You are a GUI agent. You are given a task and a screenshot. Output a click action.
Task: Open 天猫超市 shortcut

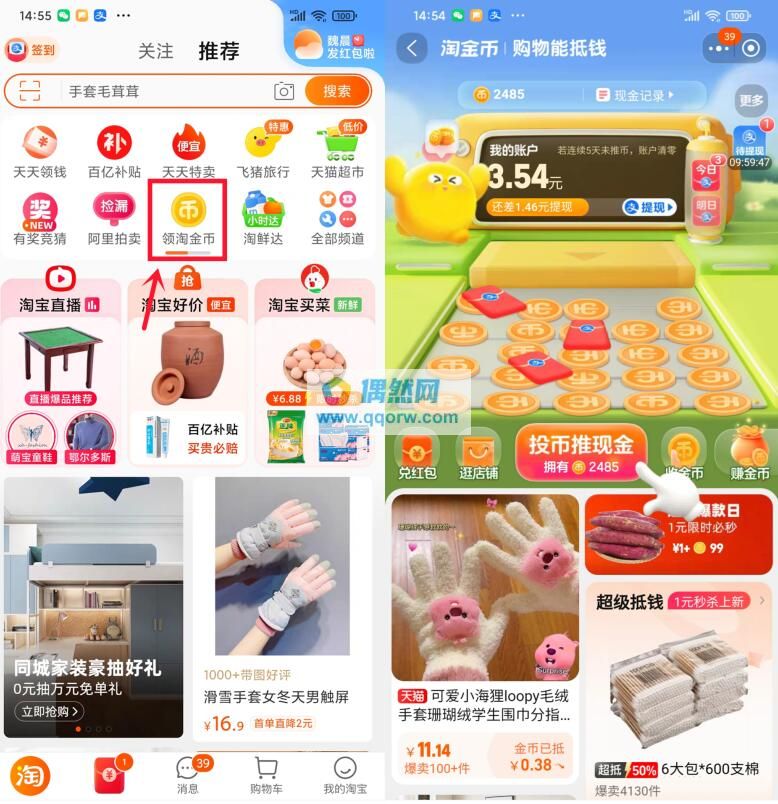(x=338, y=153)
